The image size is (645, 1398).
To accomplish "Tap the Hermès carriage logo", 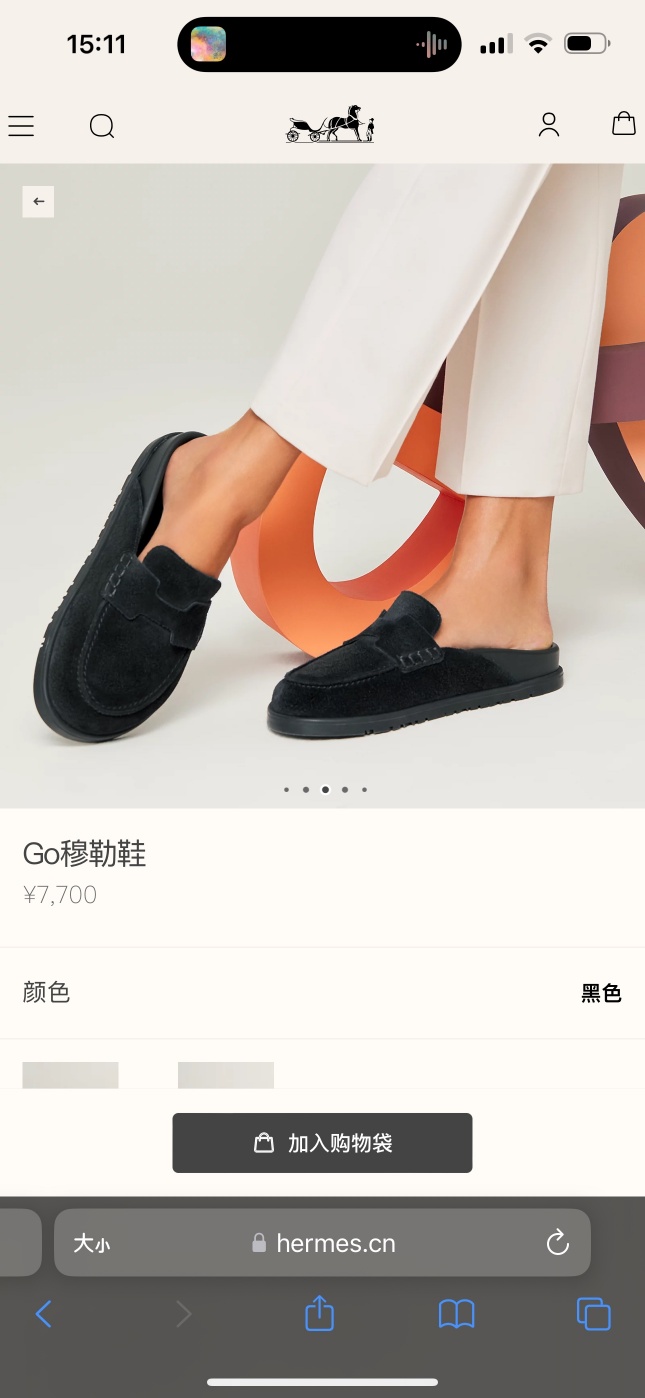I will [330, 124].
